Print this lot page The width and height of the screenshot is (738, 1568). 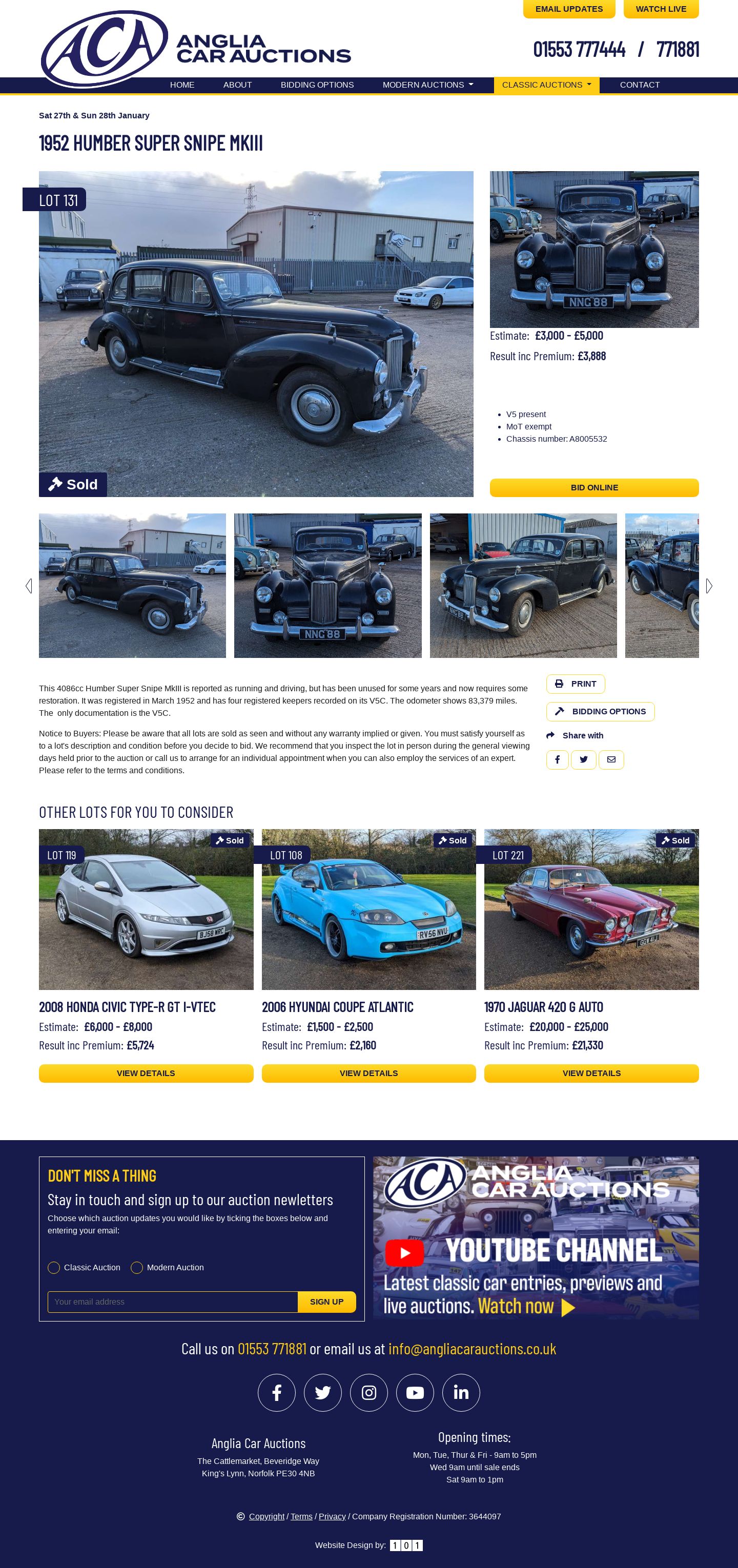coord(576,684)
